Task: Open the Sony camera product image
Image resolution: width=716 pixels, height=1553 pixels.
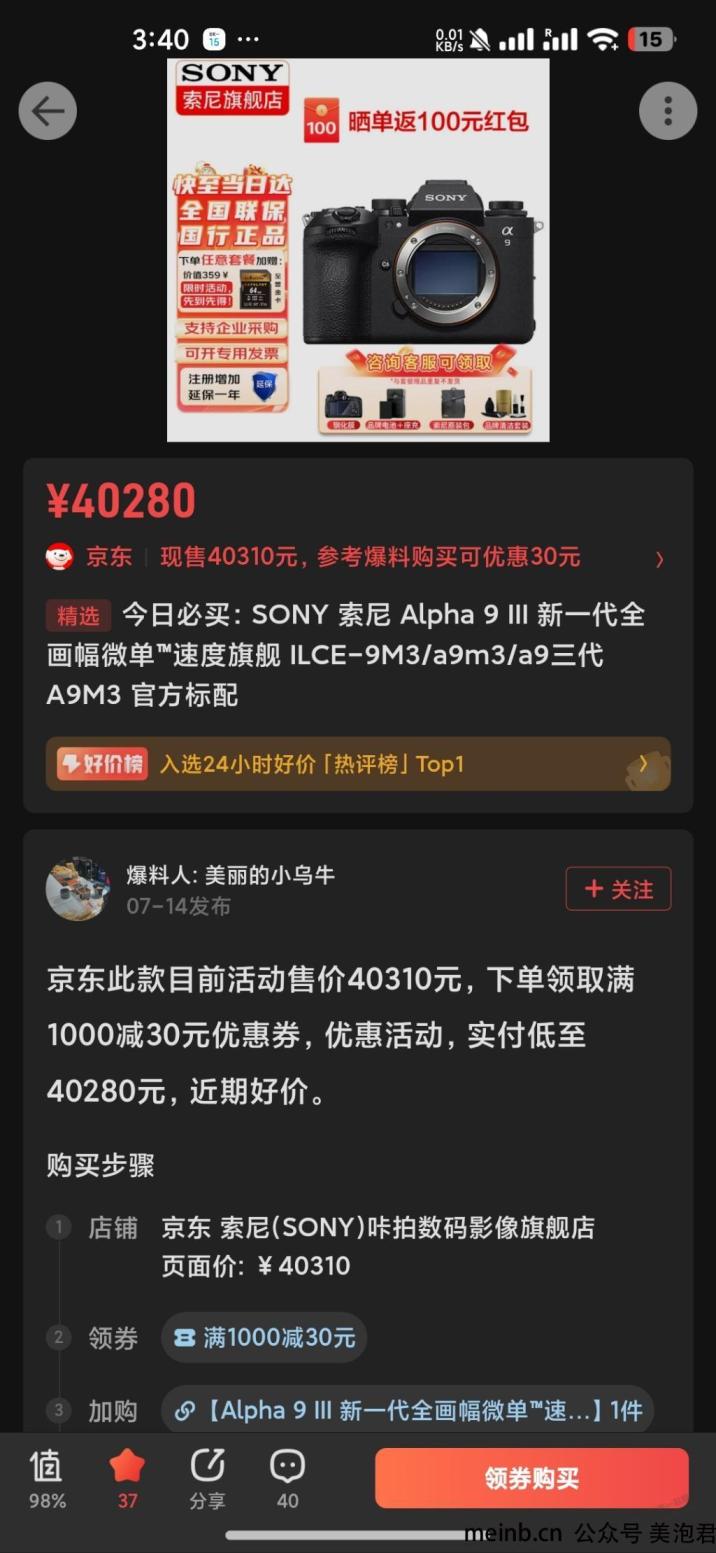Action: pos(358,250)
